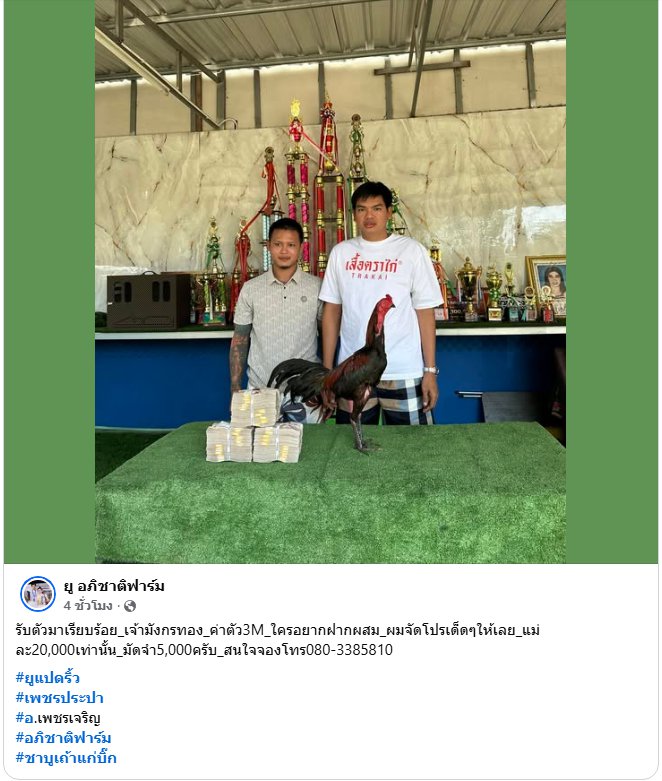Open the 4 ชั่วโมง post timestamp
This screenshot has width=662, height=781.
pos(88,606)
